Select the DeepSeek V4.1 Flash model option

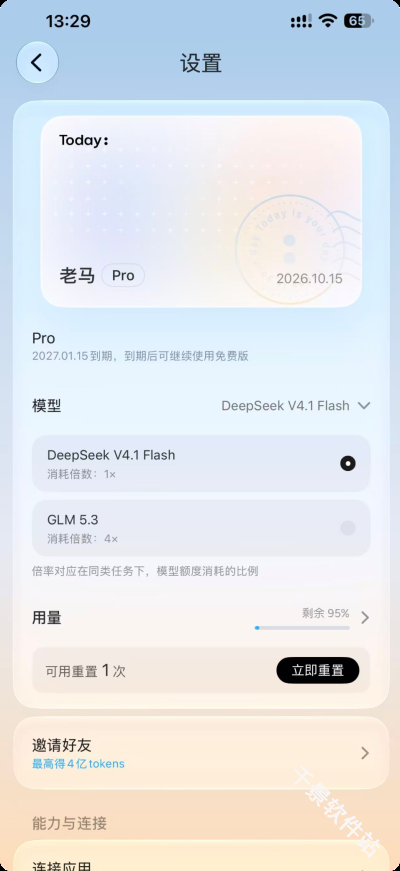click(201, 463)
